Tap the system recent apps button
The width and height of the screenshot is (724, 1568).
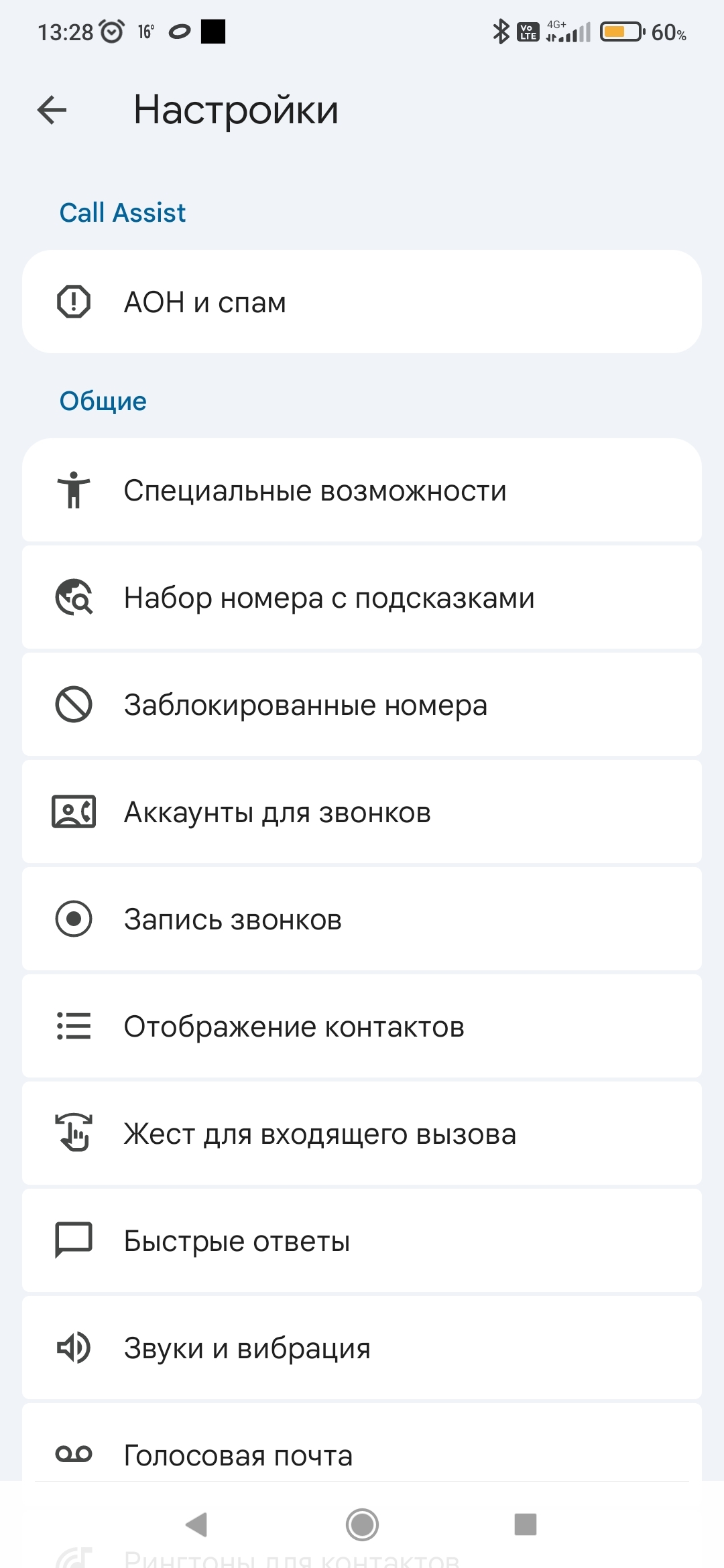click(526, 1524)
